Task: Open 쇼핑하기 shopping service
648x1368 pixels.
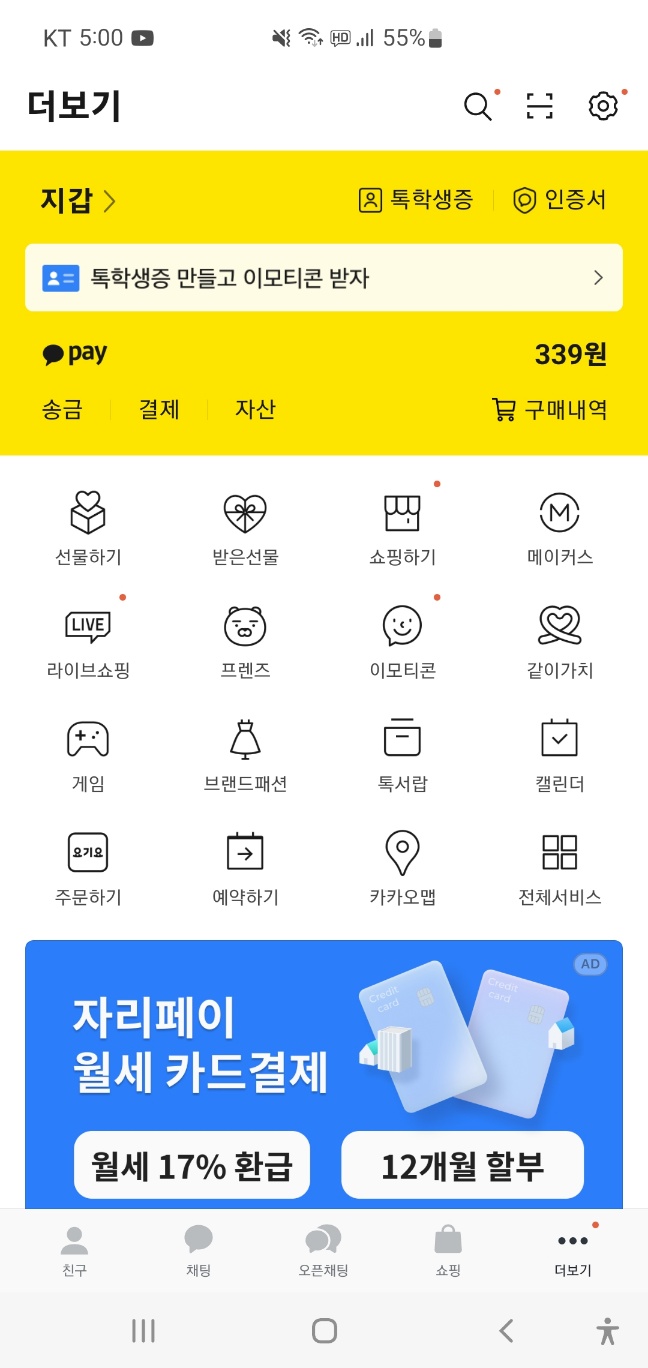Action: [402, 528]
